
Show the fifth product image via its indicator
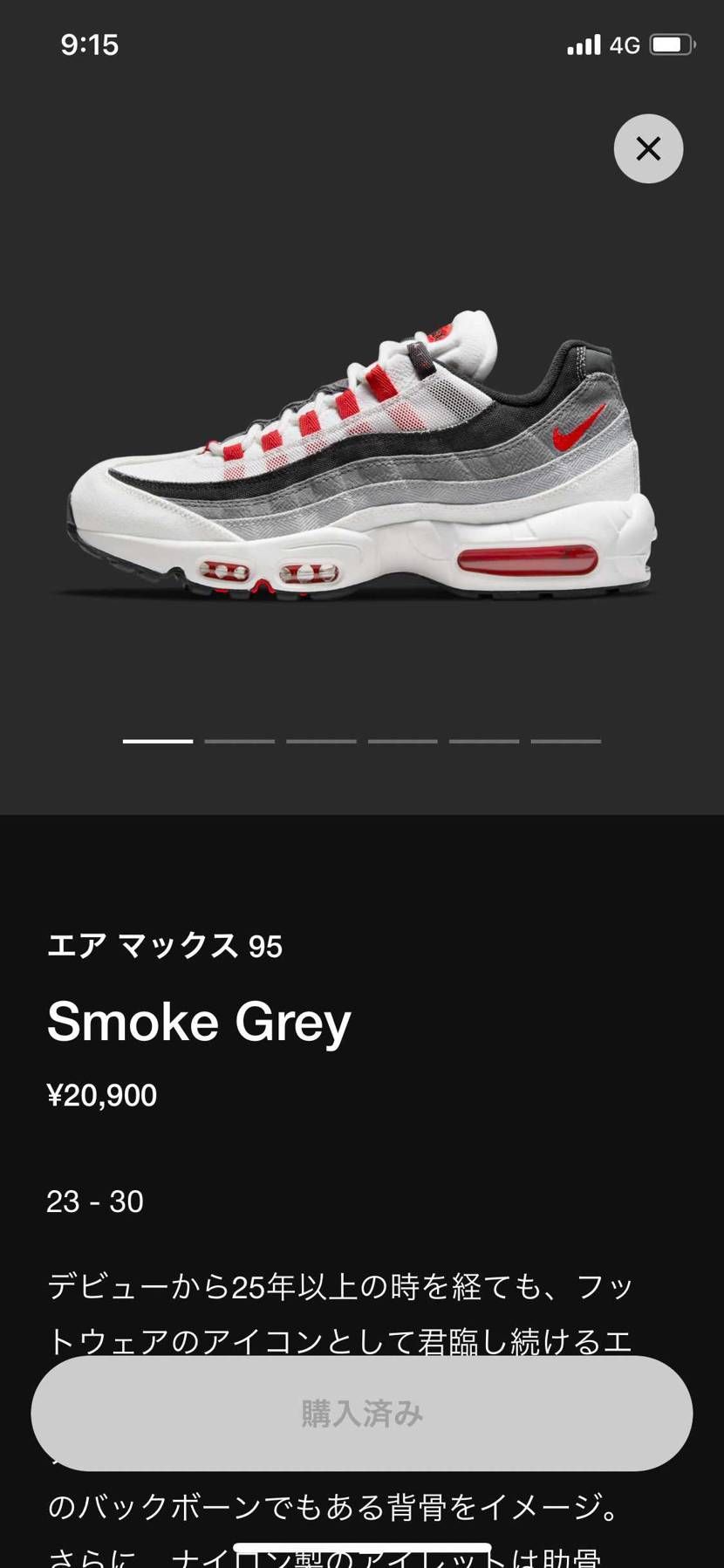click(484, 741)
